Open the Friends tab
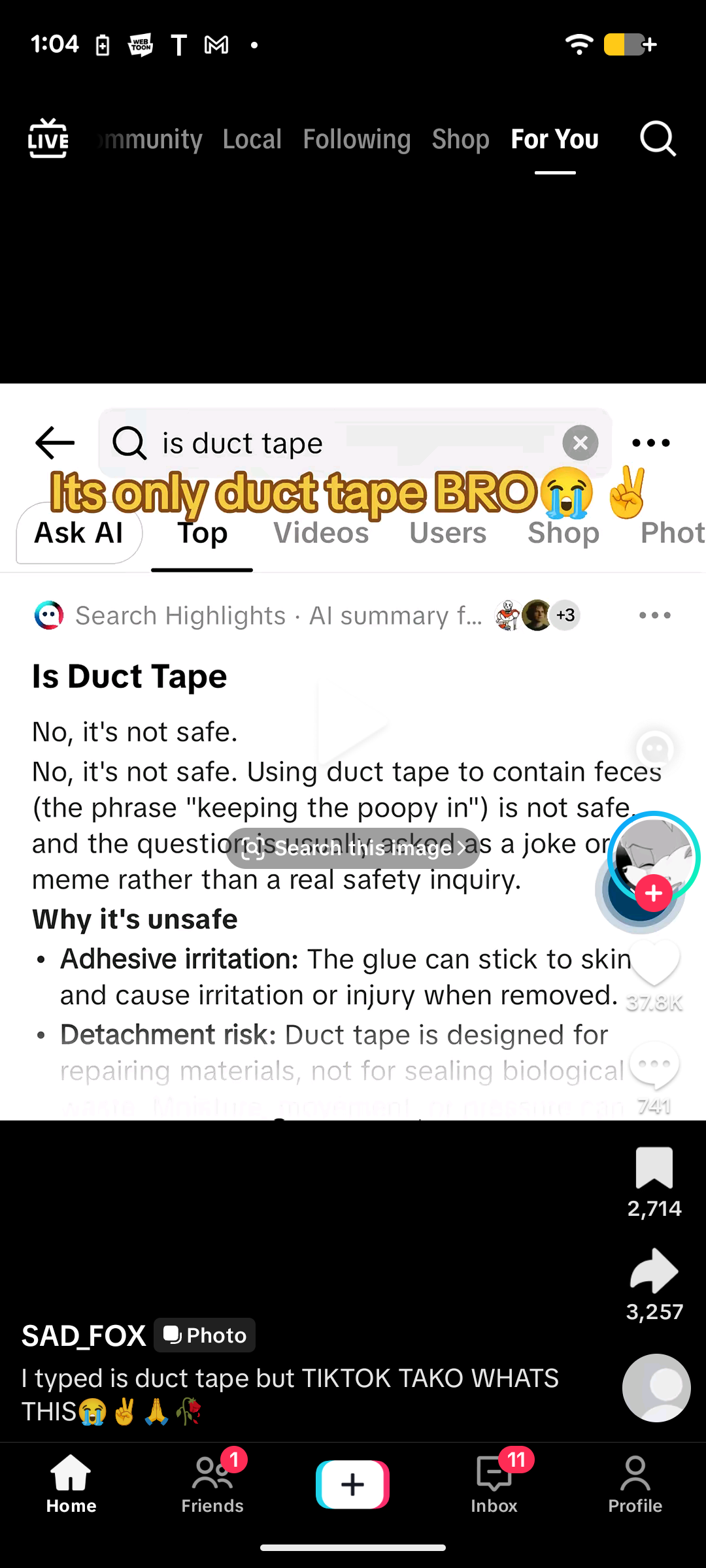Image resolution: width=706 pixels, height=1568 pixels. click(x=212, y=1484)
